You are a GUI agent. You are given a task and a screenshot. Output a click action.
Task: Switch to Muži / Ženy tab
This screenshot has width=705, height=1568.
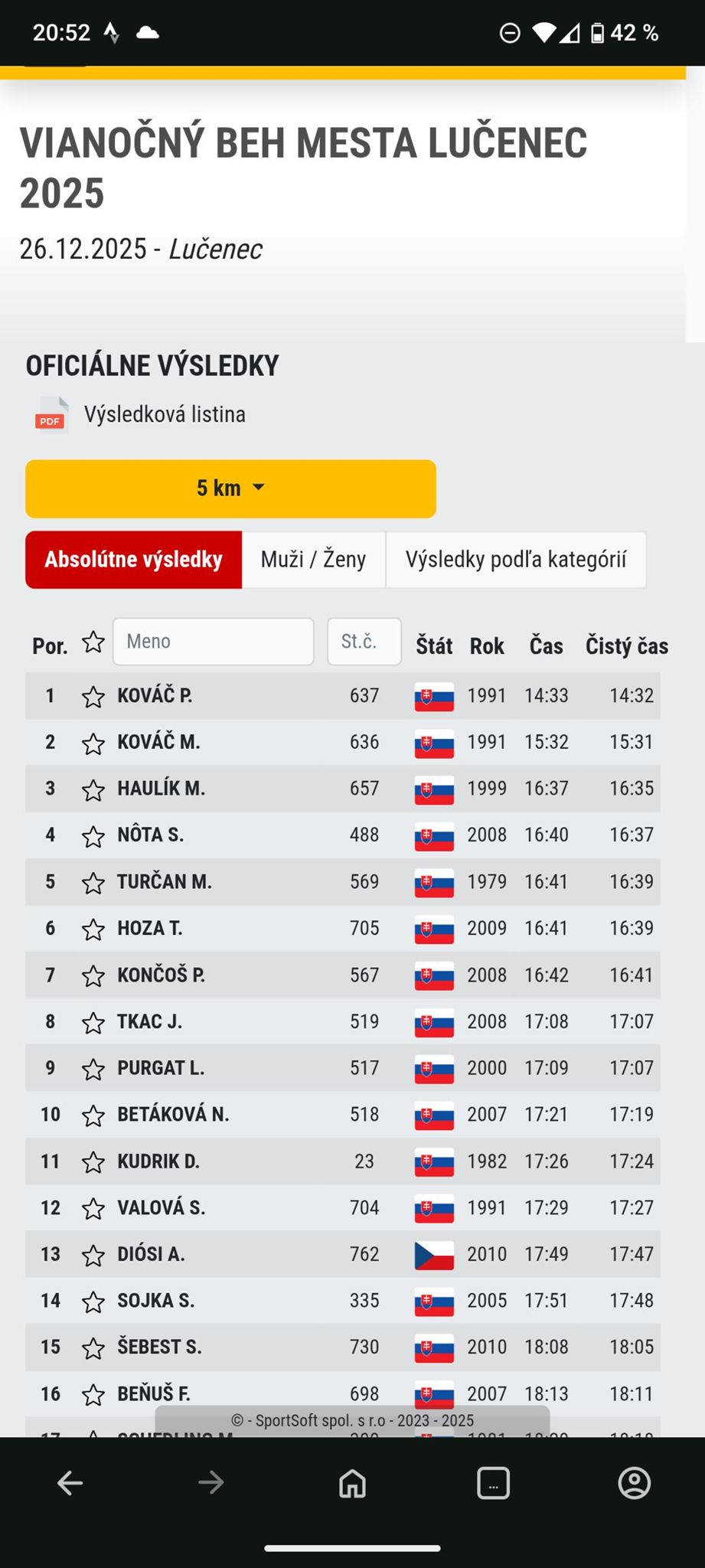(x=313, y=560)
